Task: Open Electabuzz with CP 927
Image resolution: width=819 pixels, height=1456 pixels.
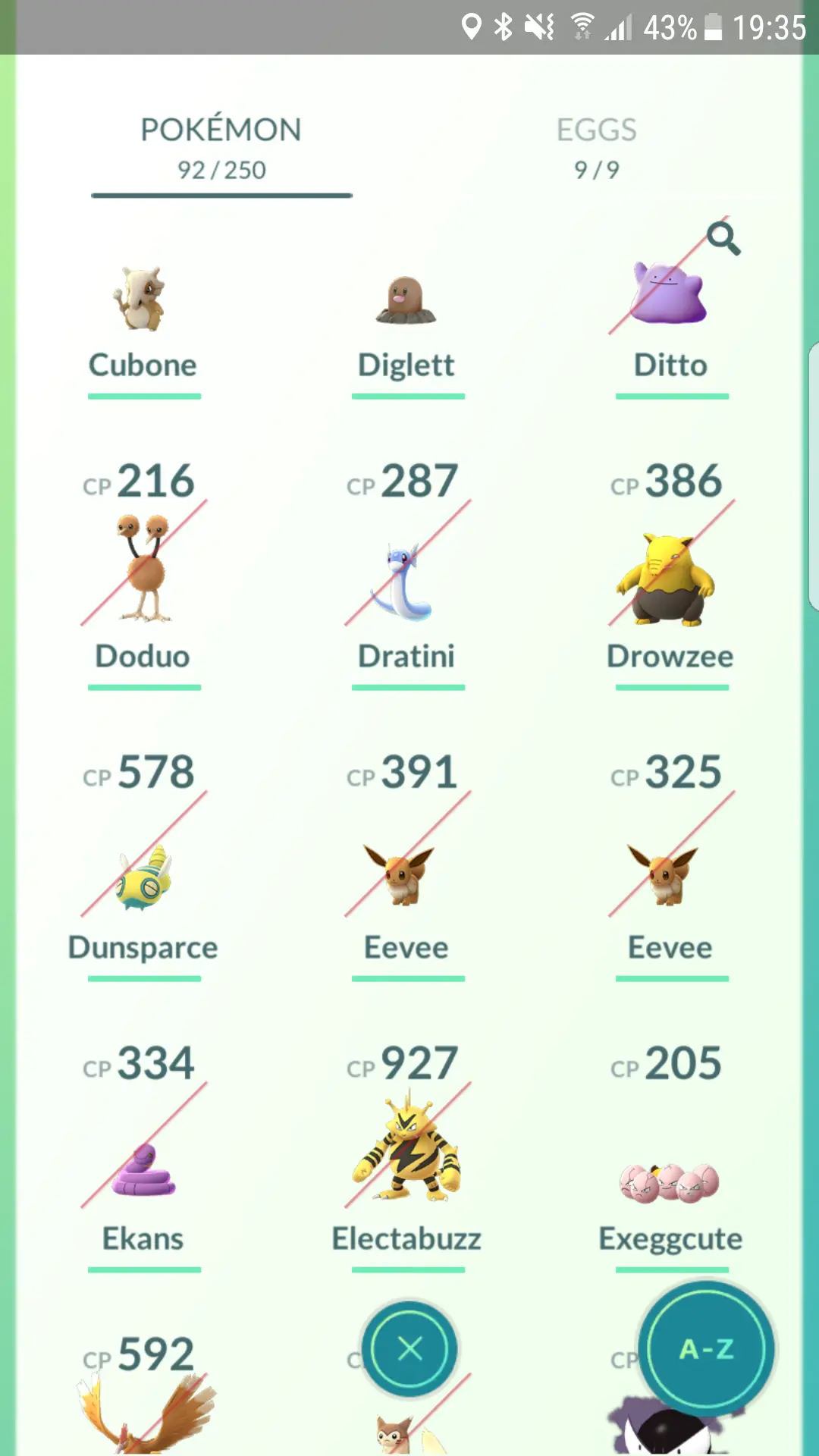Action: (x=407, y=1156)
